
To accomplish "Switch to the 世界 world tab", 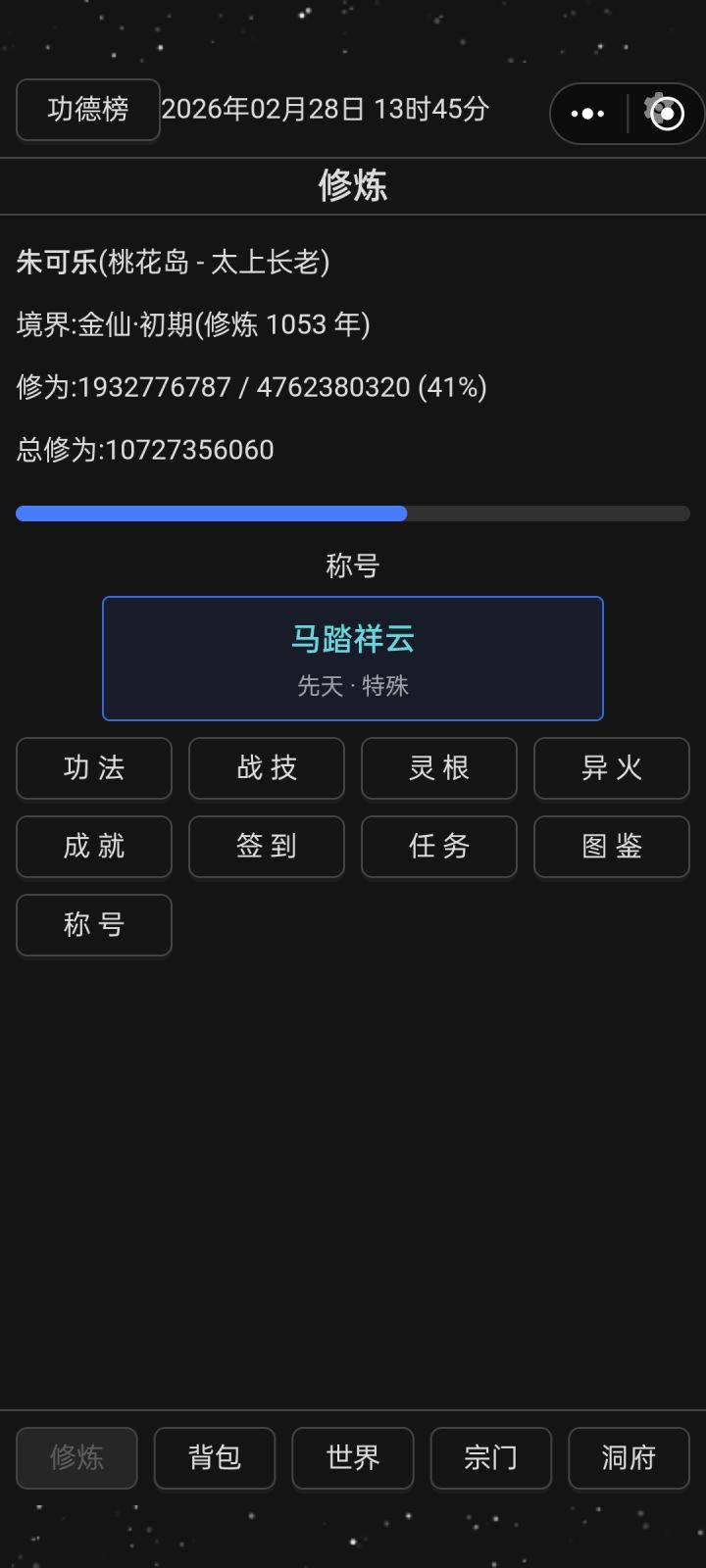I will click(353, 1458).
